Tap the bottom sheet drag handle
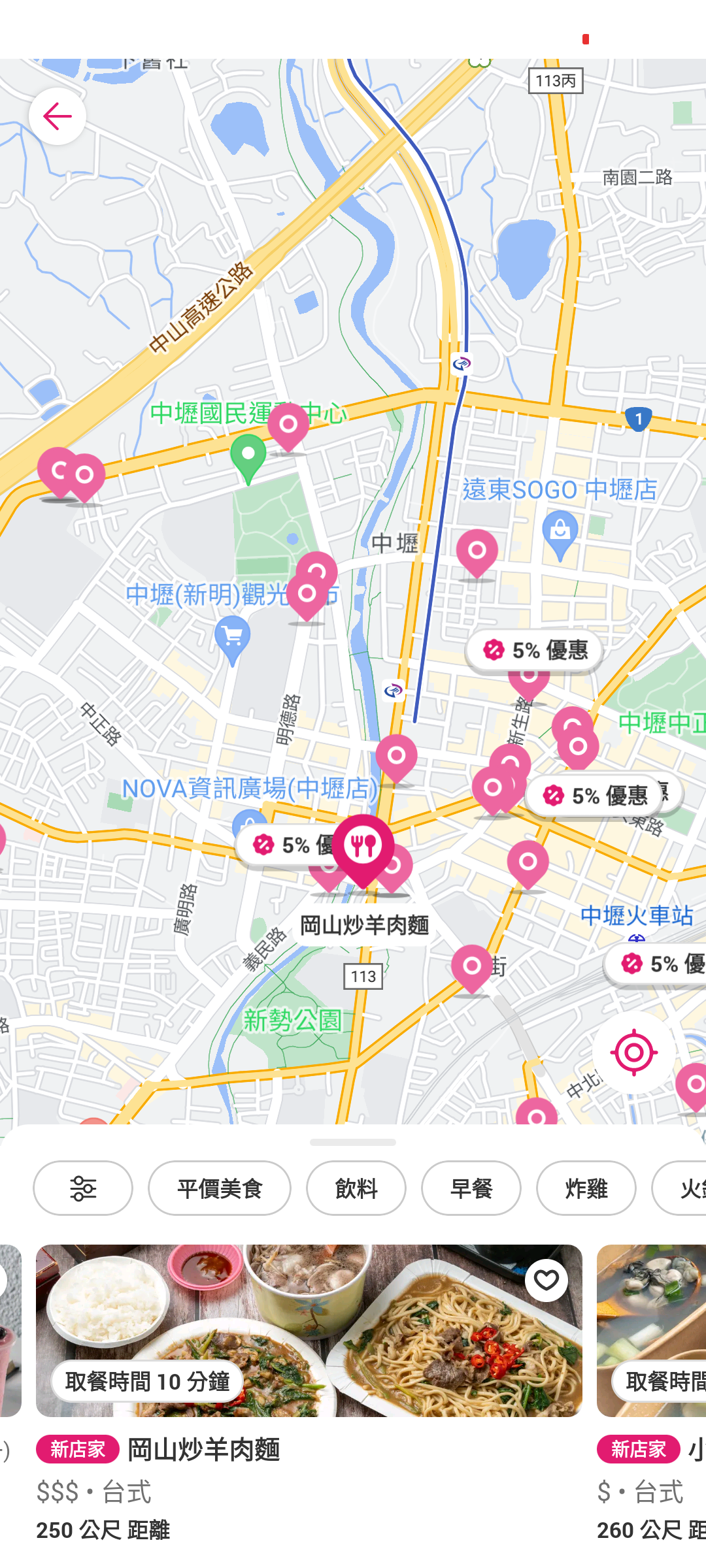This screenshot has height=1568, width=706. tap(353, 1142)
